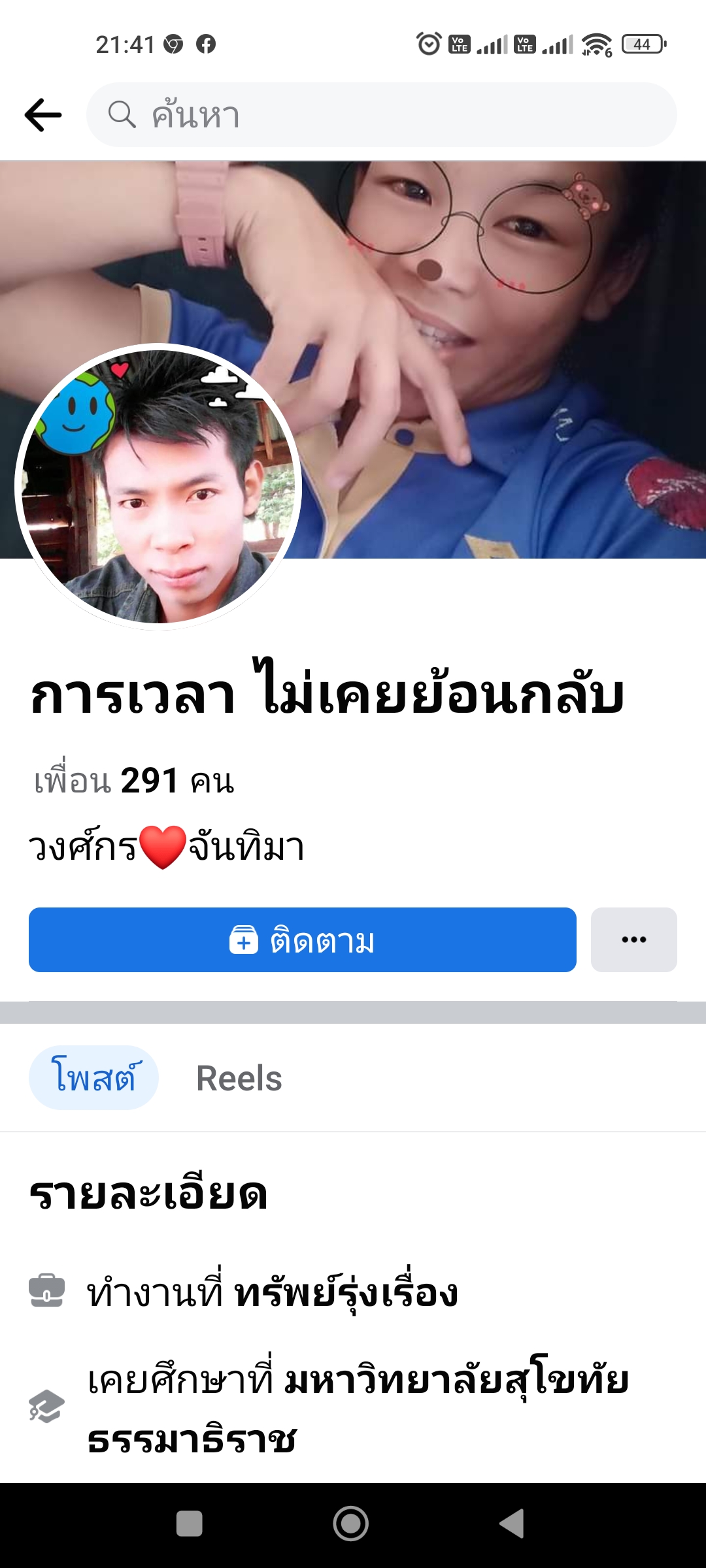Tap the system home button

click(351, 1524)
